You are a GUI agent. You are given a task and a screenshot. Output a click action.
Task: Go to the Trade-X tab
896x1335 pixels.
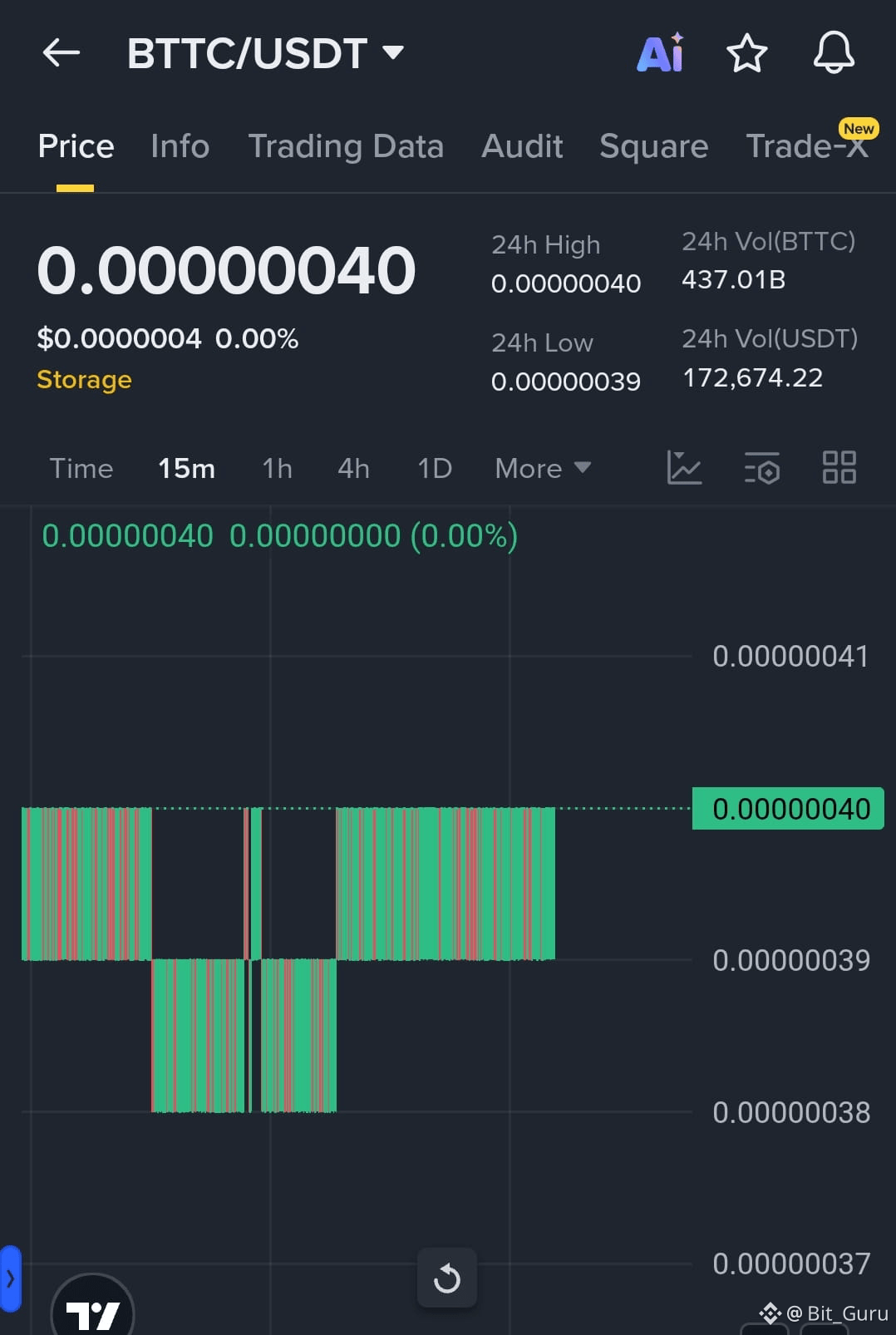807,146
